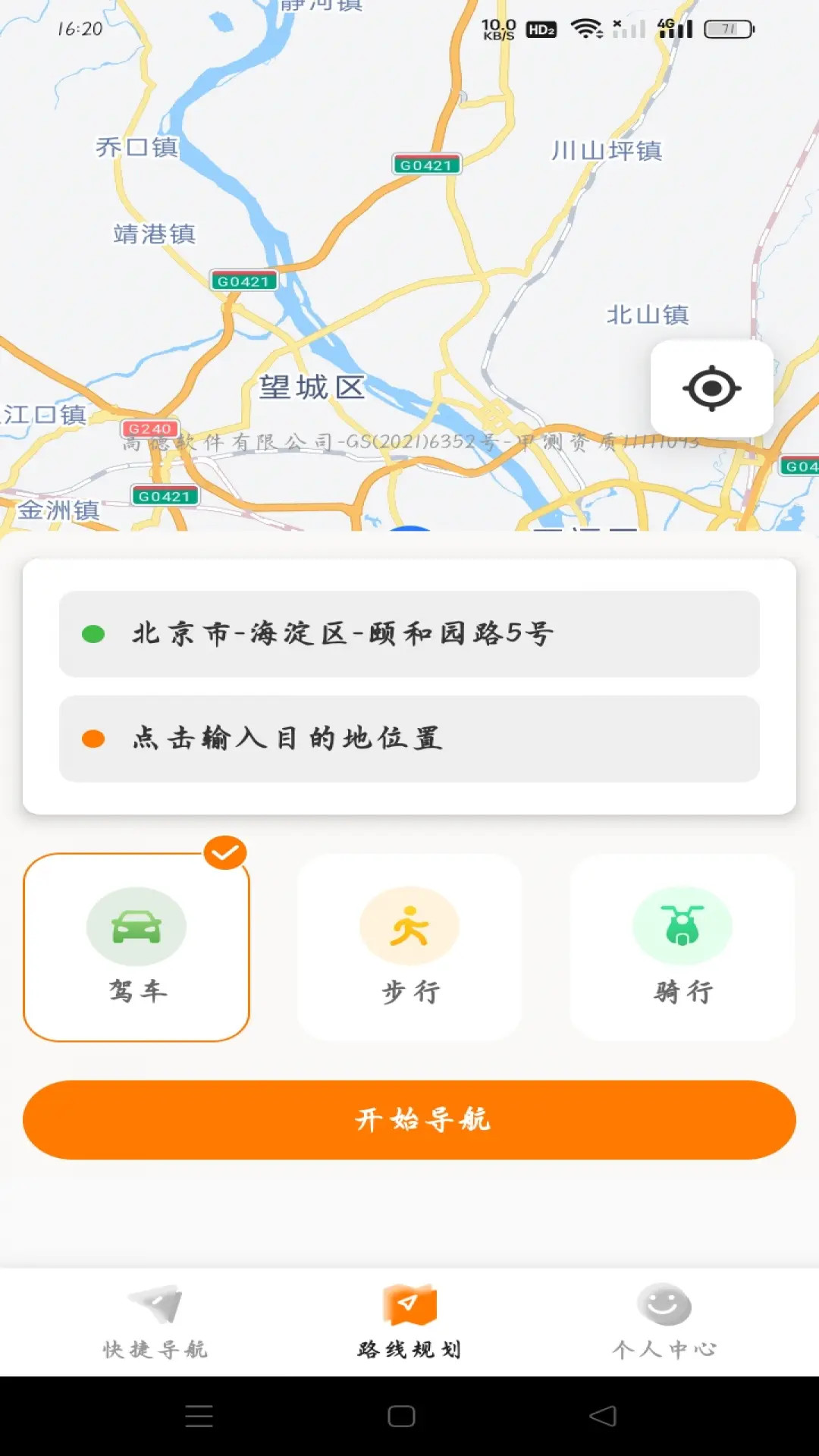
Task: Start navigation with 开始导航 button
Action: point(409,1119)
